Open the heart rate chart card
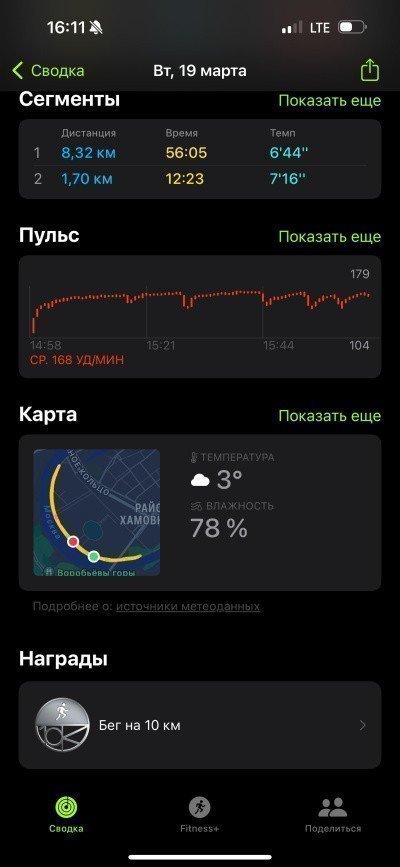The image size is (400, 867). 200,317
